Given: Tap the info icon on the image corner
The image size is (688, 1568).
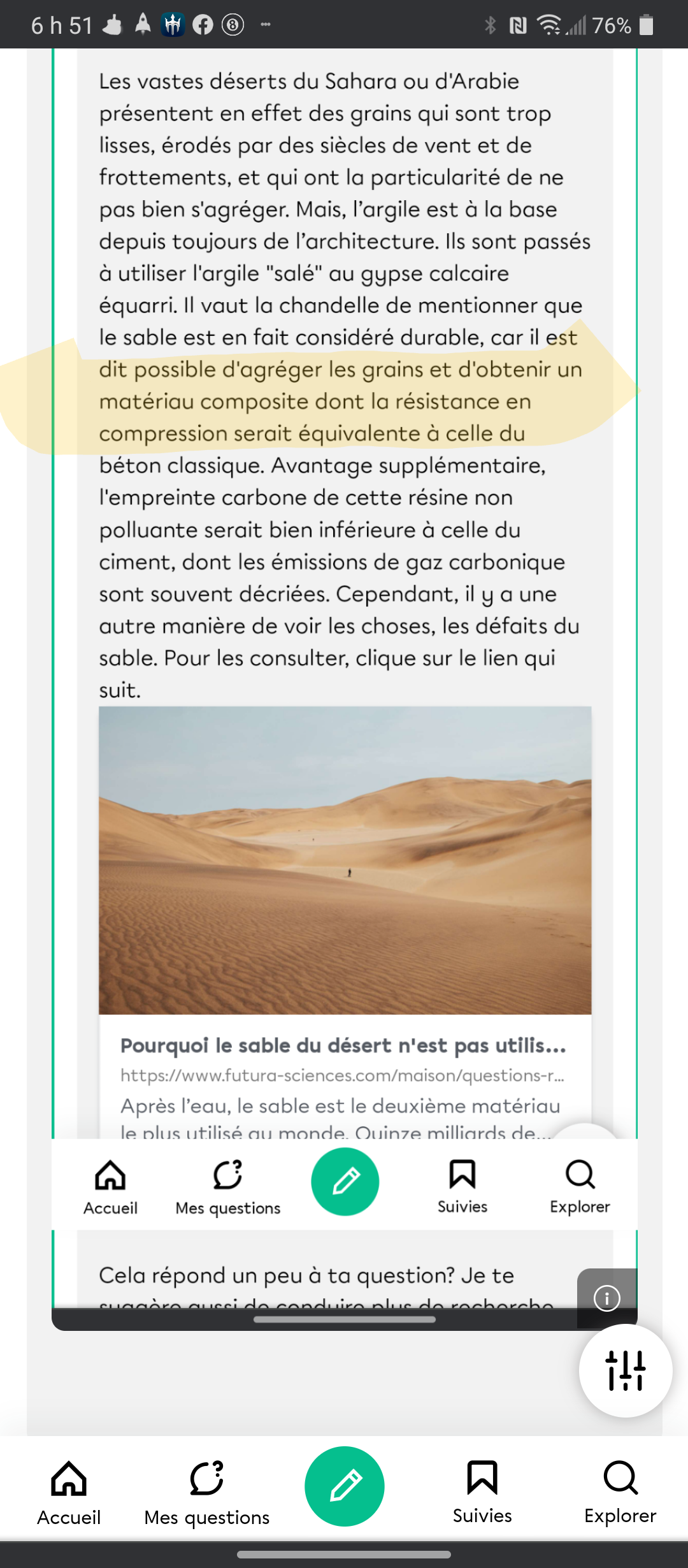Looking at the screenshot, I should 606,1298.
